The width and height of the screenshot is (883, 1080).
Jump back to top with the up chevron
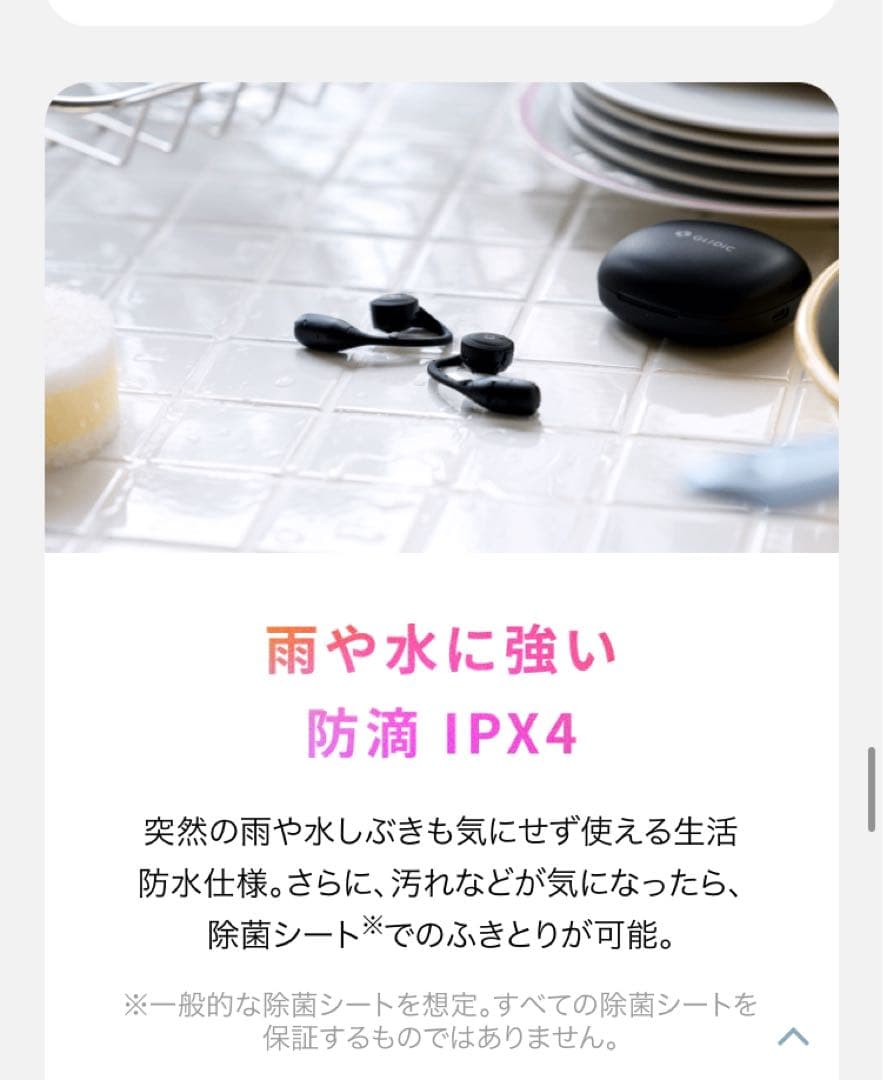coord(793,1036)
